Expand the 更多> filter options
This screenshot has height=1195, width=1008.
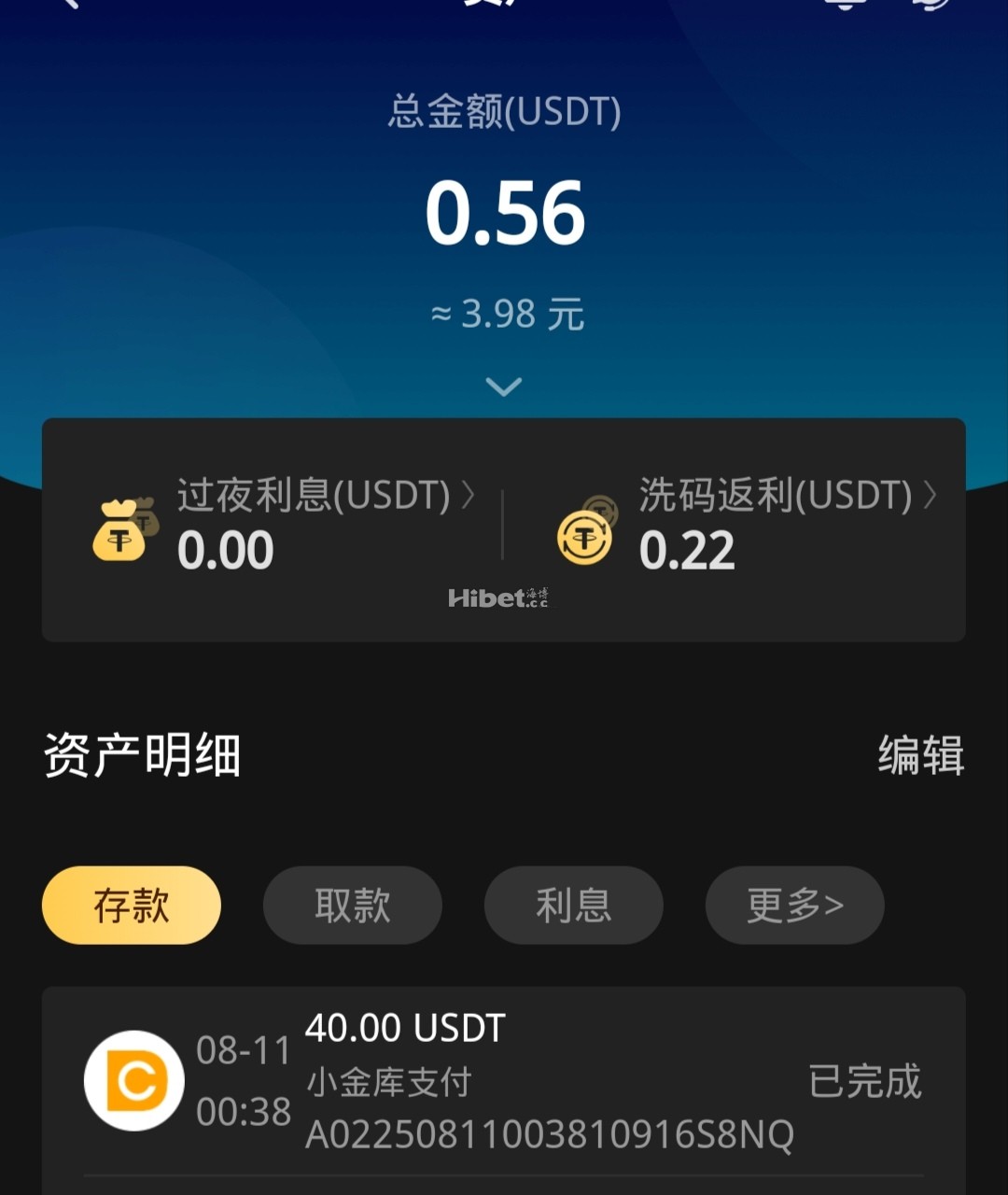(x=794, y=904)
